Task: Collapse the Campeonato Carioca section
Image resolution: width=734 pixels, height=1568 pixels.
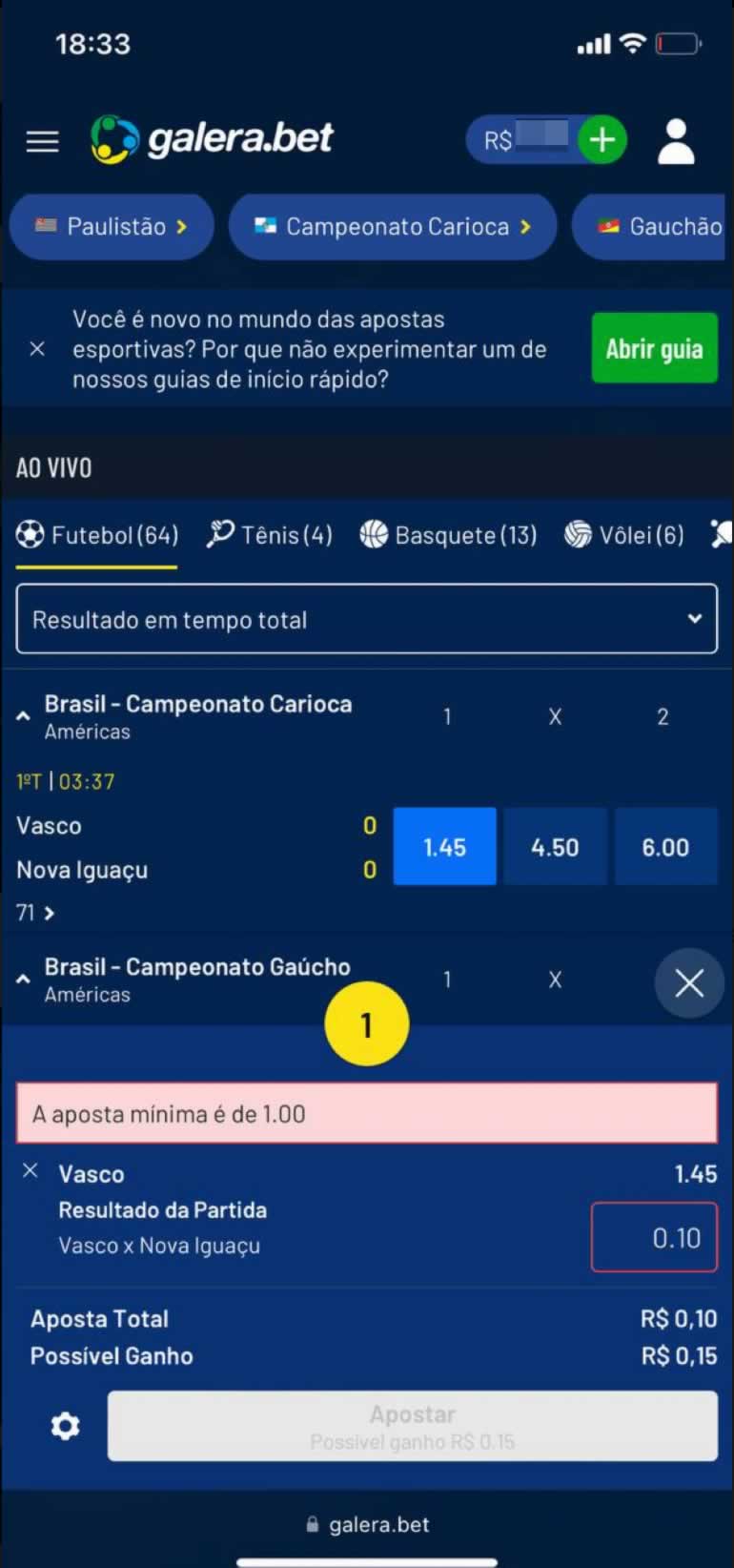Action: [23, 715]
